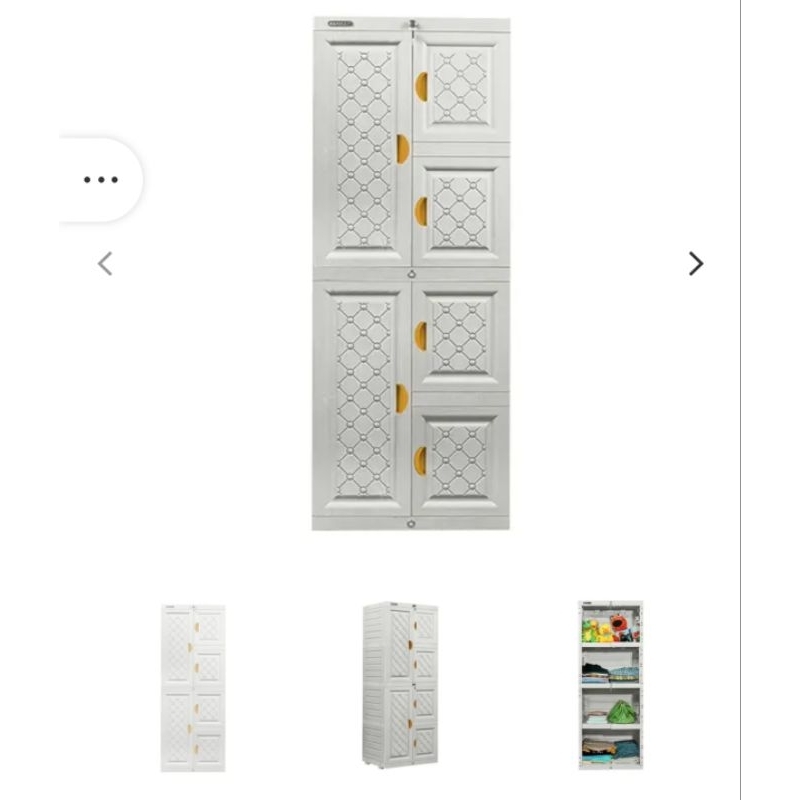This screenshot has height=800, width=800.
Task: Open the thumbnail showing the cabinet's filled shelves
Action: (610, 685)
